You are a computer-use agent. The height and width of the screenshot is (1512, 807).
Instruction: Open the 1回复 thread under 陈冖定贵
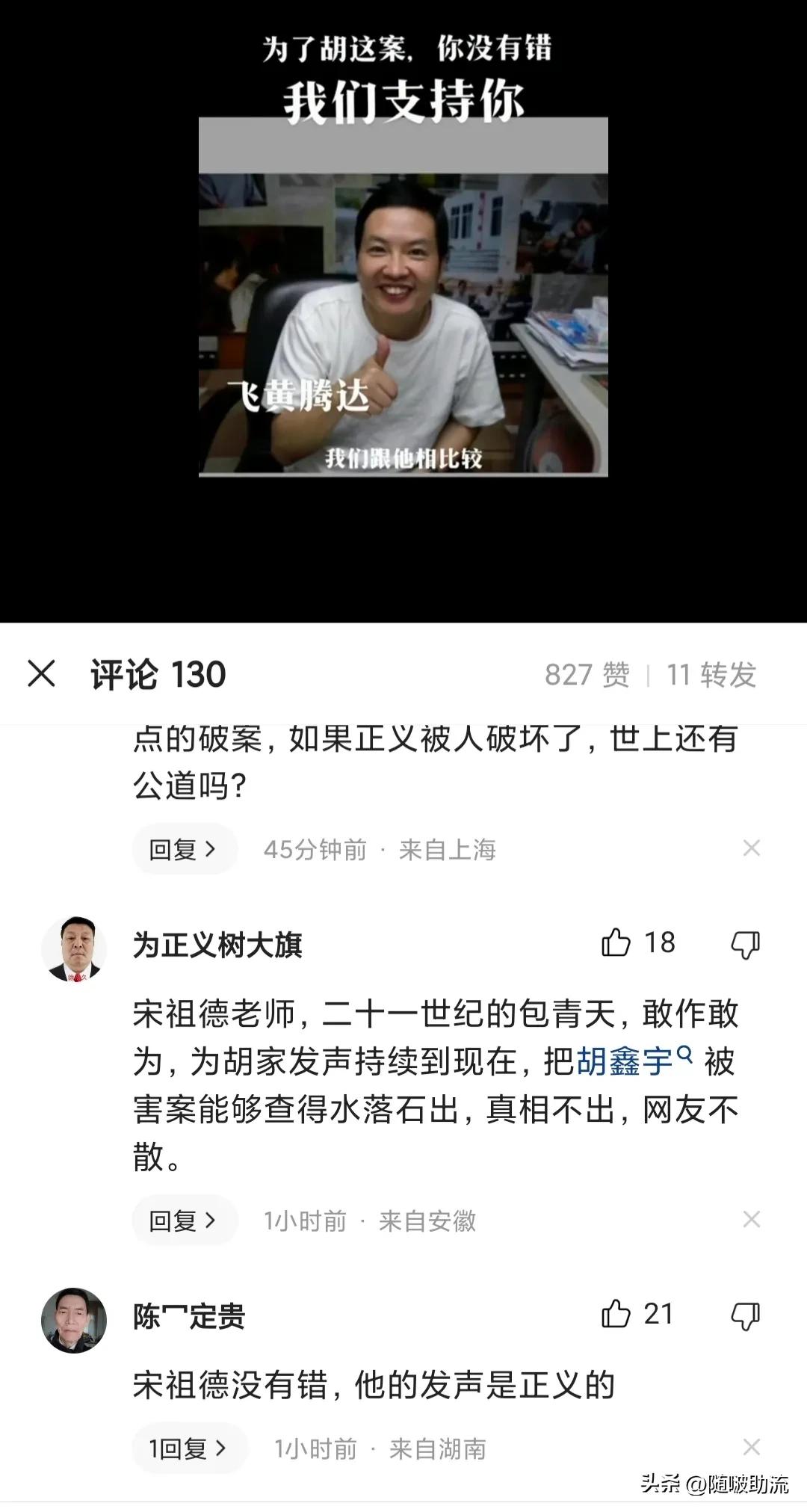pyautogui.click(x=188, y=1448)
